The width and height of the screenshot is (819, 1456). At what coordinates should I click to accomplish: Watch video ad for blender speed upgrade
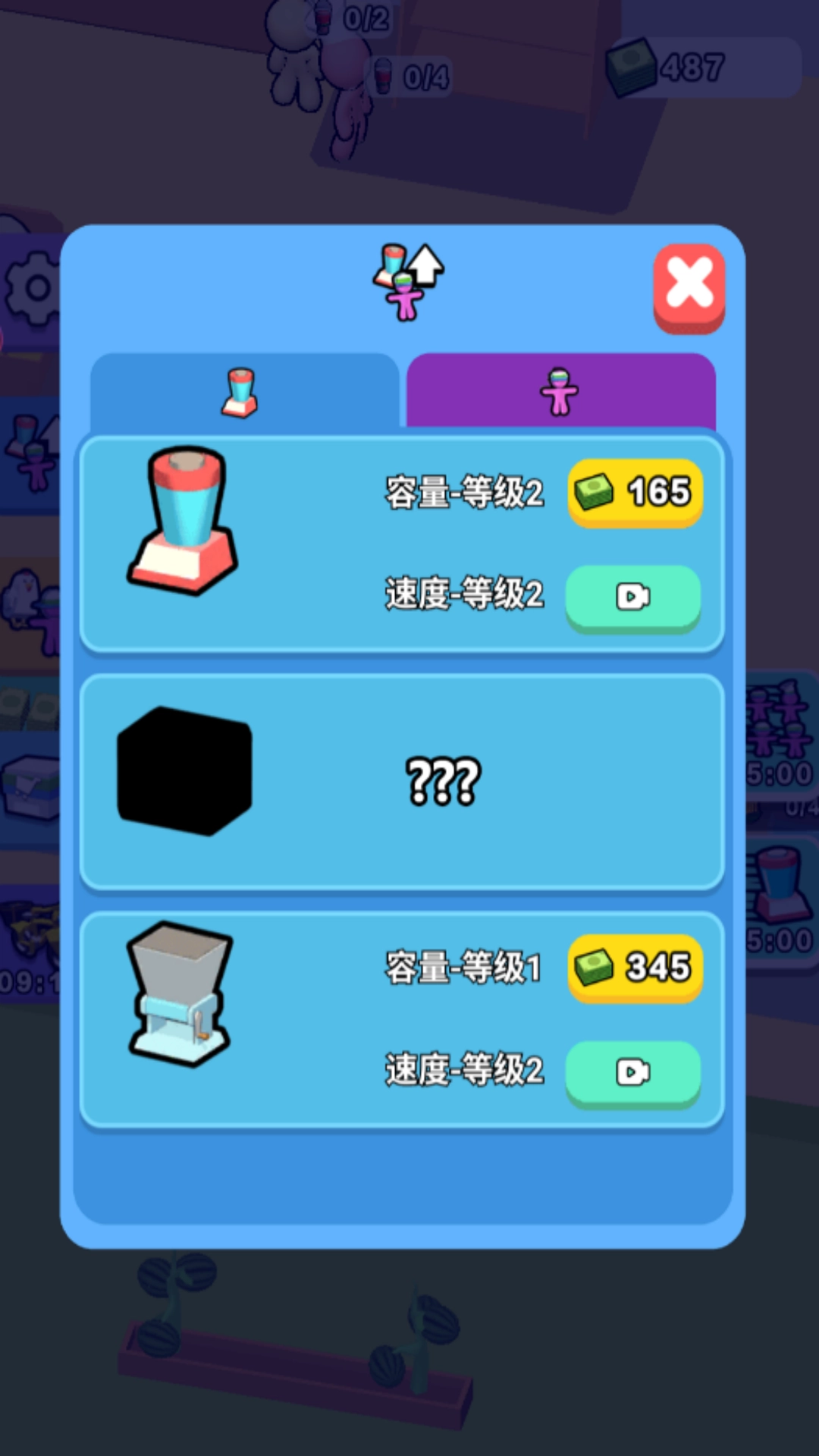pyautogui.click(x=632, y=597)
